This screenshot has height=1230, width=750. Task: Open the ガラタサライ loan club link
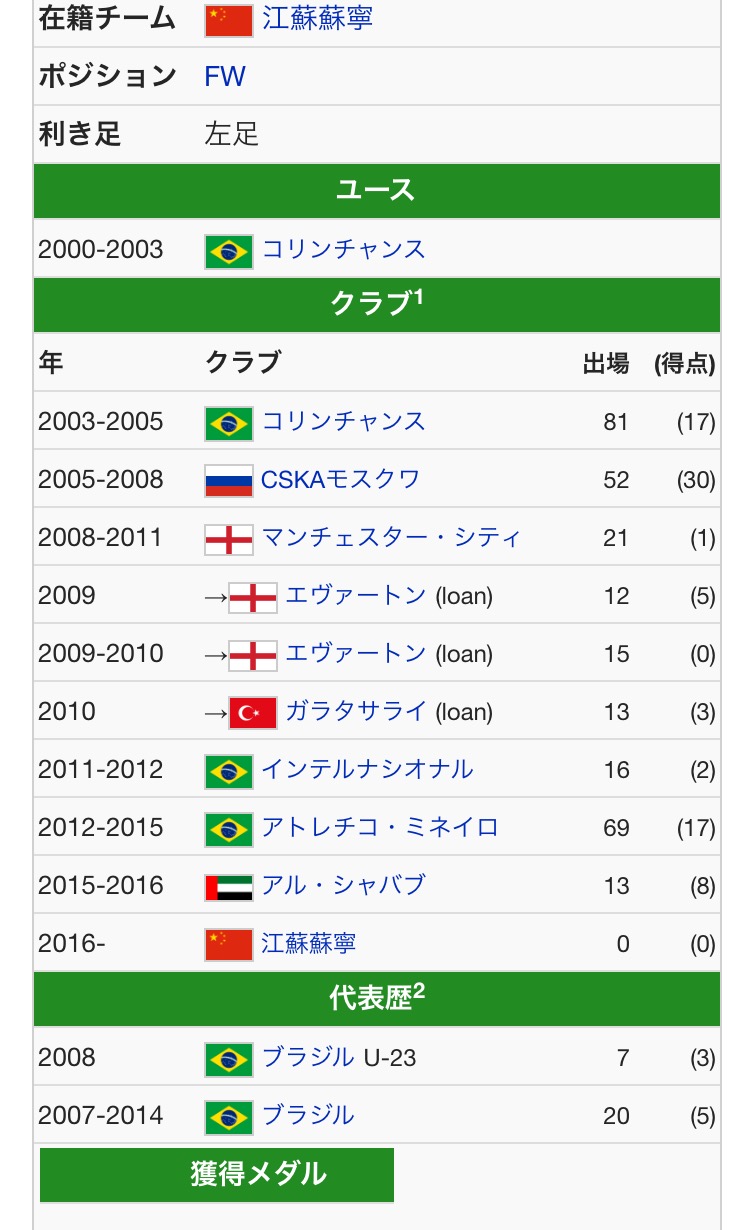[x=357, y=712]
